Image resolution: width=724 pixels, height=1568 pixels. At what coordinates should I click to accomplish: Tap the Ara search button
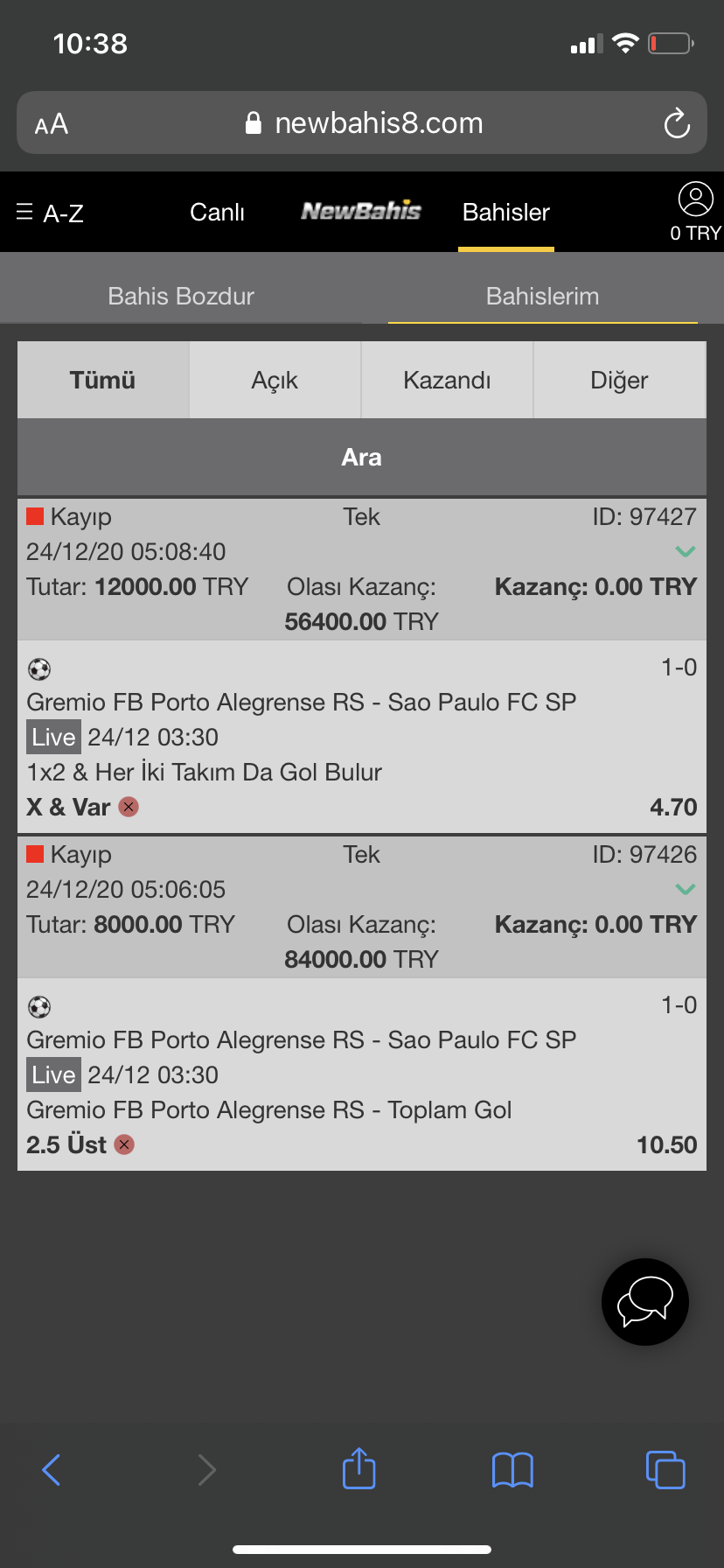click(x=362, y=457)
